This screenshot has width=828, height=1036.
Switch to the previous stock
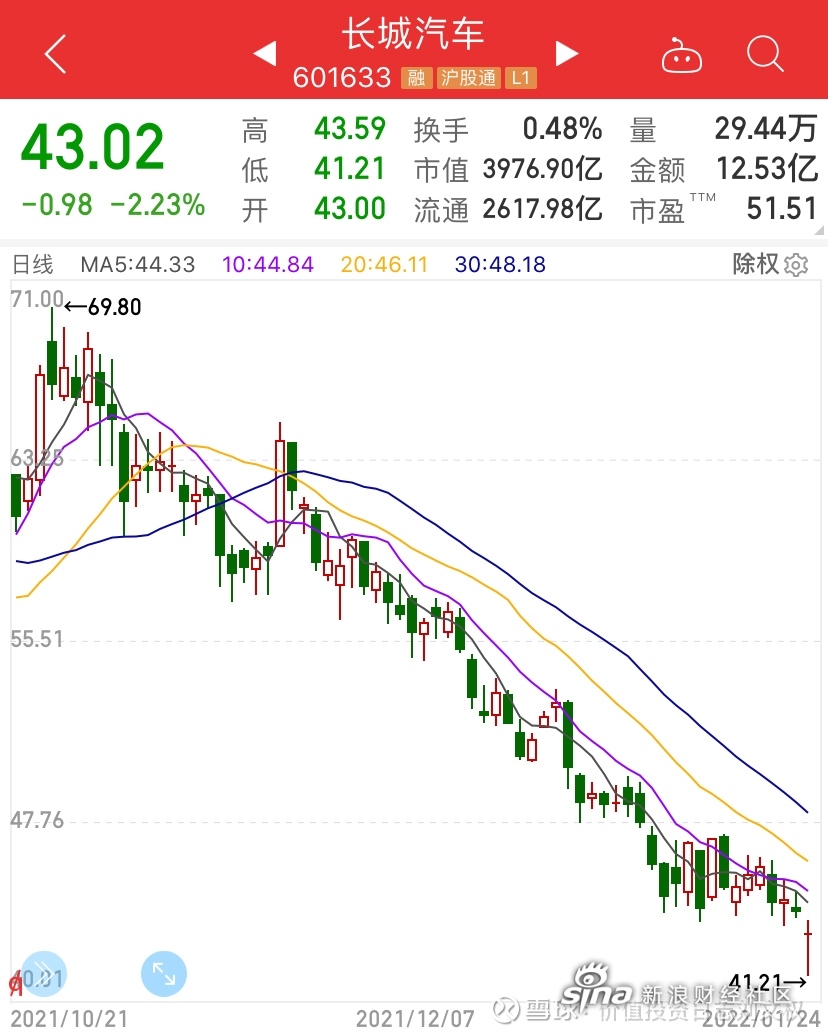pyautogui.click(x=265, y=54)
